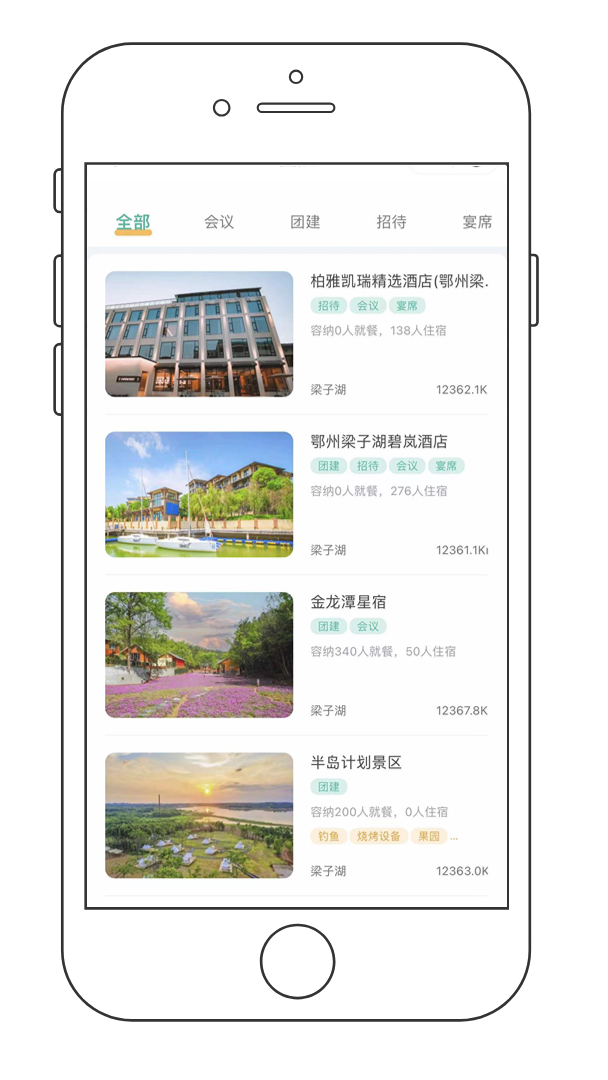This screenshot has height=1080, width=608.
Task: Show the 宴席 venues tab
Action: [x=477, y=222]
